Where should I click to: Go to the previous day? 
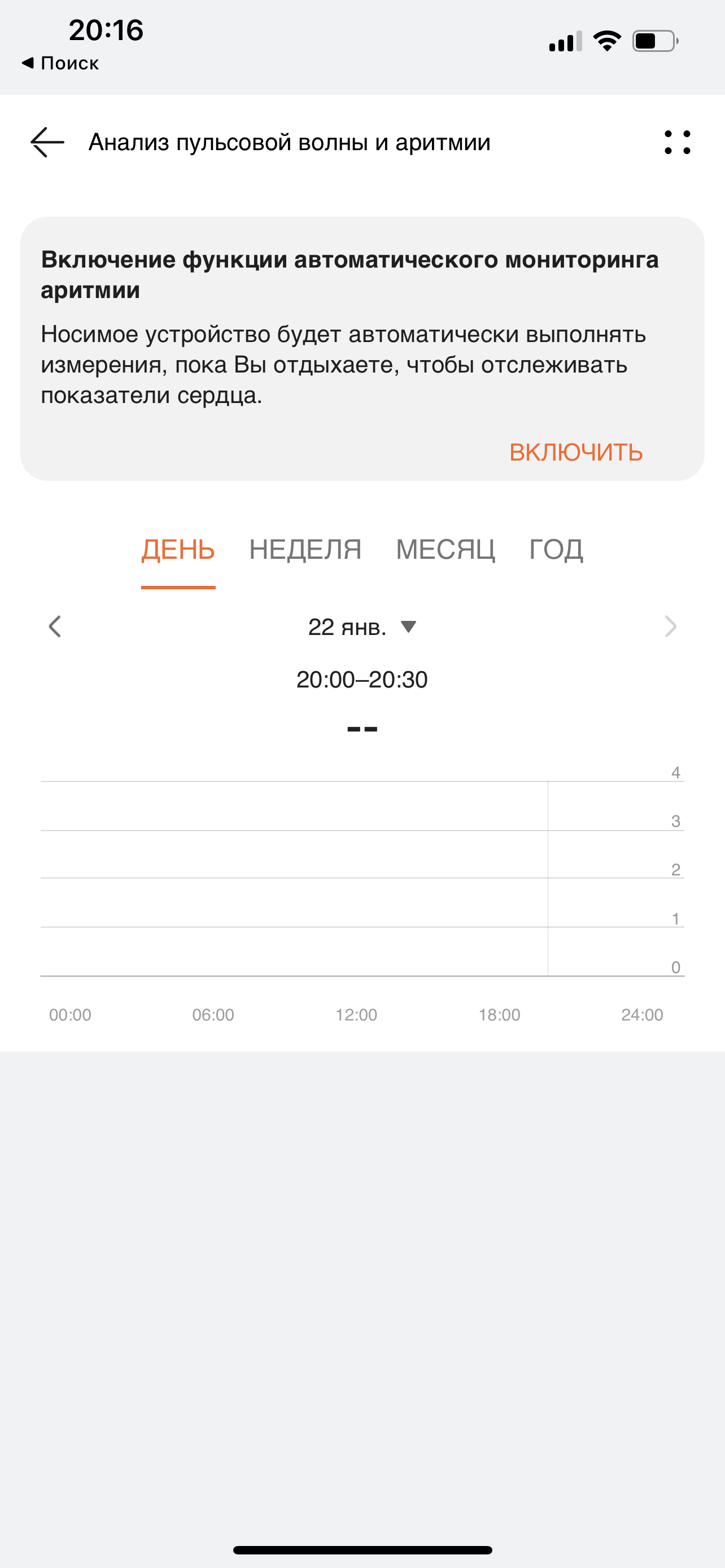pos(55,627)
